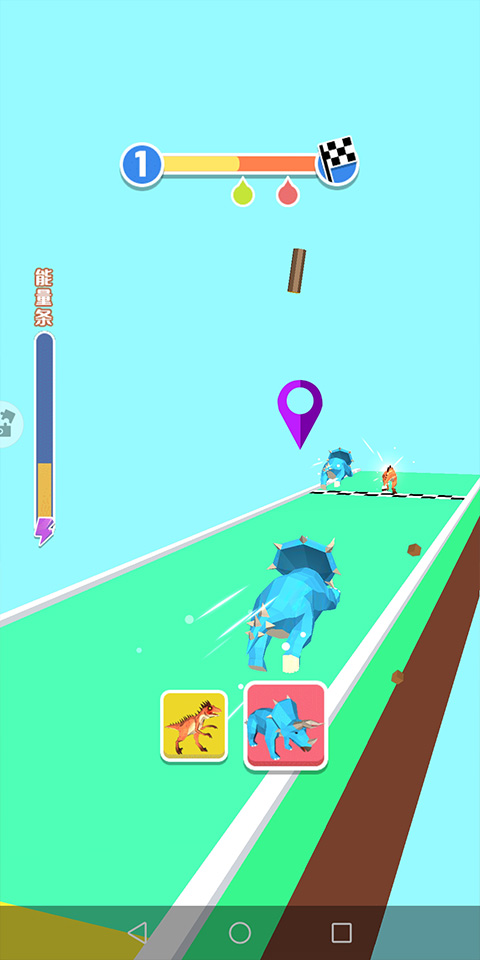Open the floating puzzle piece icon
Viewport: 480px width, 960px height.
point(9,424)
